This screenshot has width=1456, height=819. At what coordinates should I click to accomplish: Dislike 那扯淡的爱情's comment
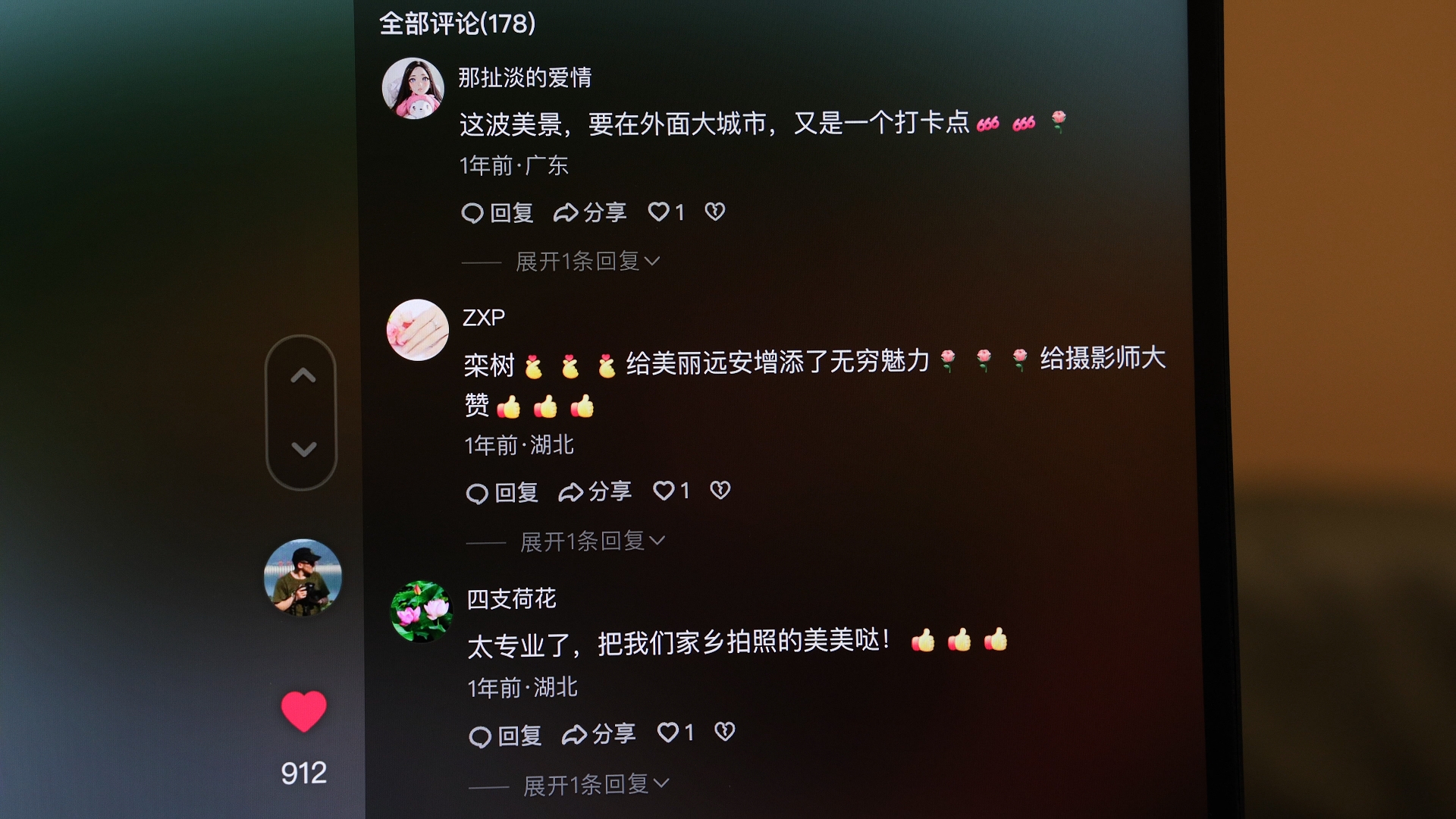pos(715,212)
